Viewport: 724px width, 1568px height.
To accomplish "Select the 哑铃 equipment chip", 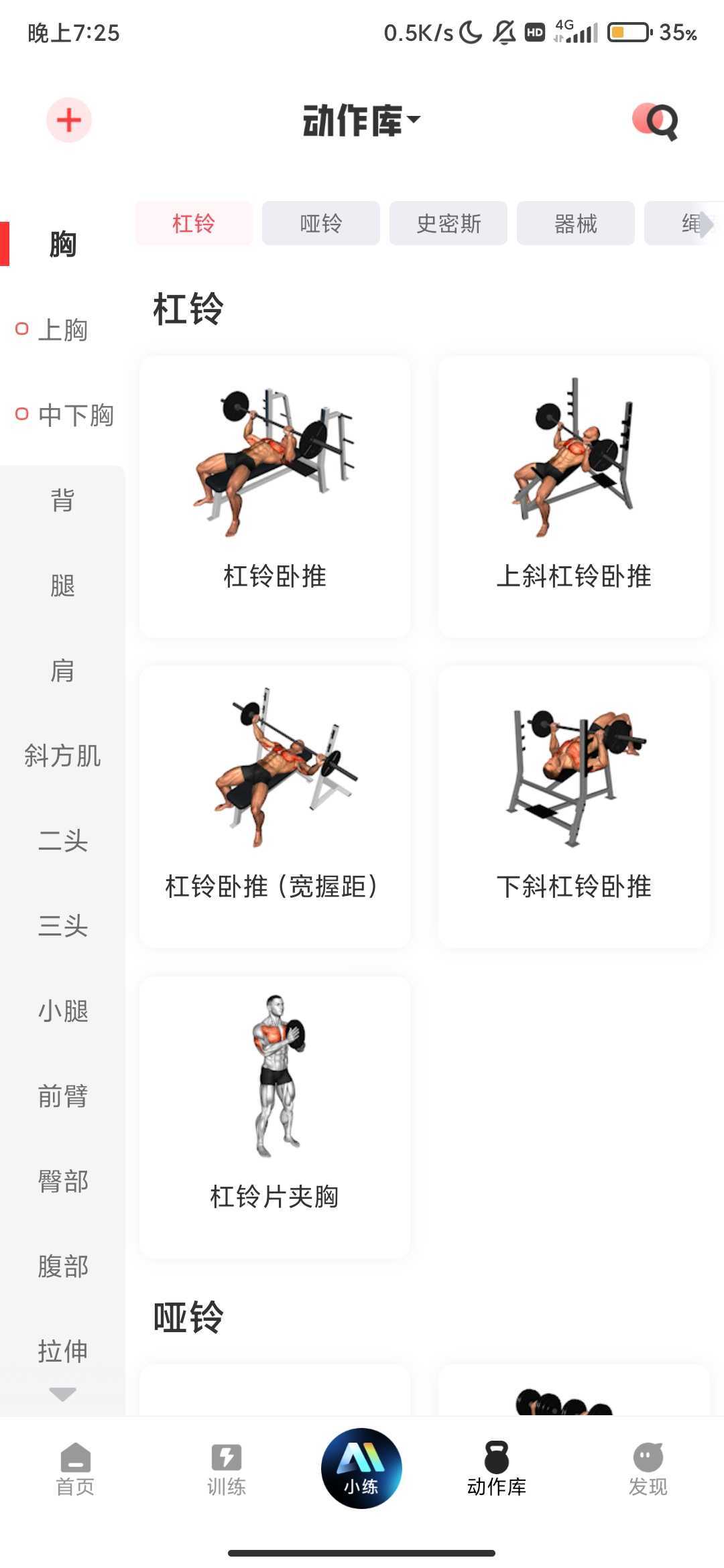I will point(320,223).
